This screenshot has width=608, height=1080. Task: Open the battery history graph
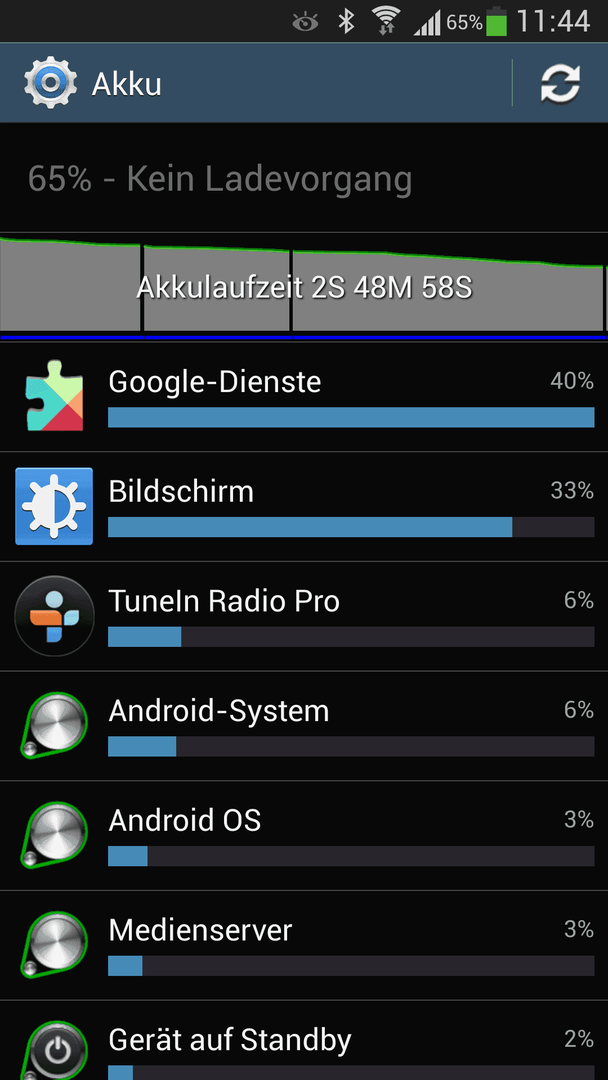point(304,287)
